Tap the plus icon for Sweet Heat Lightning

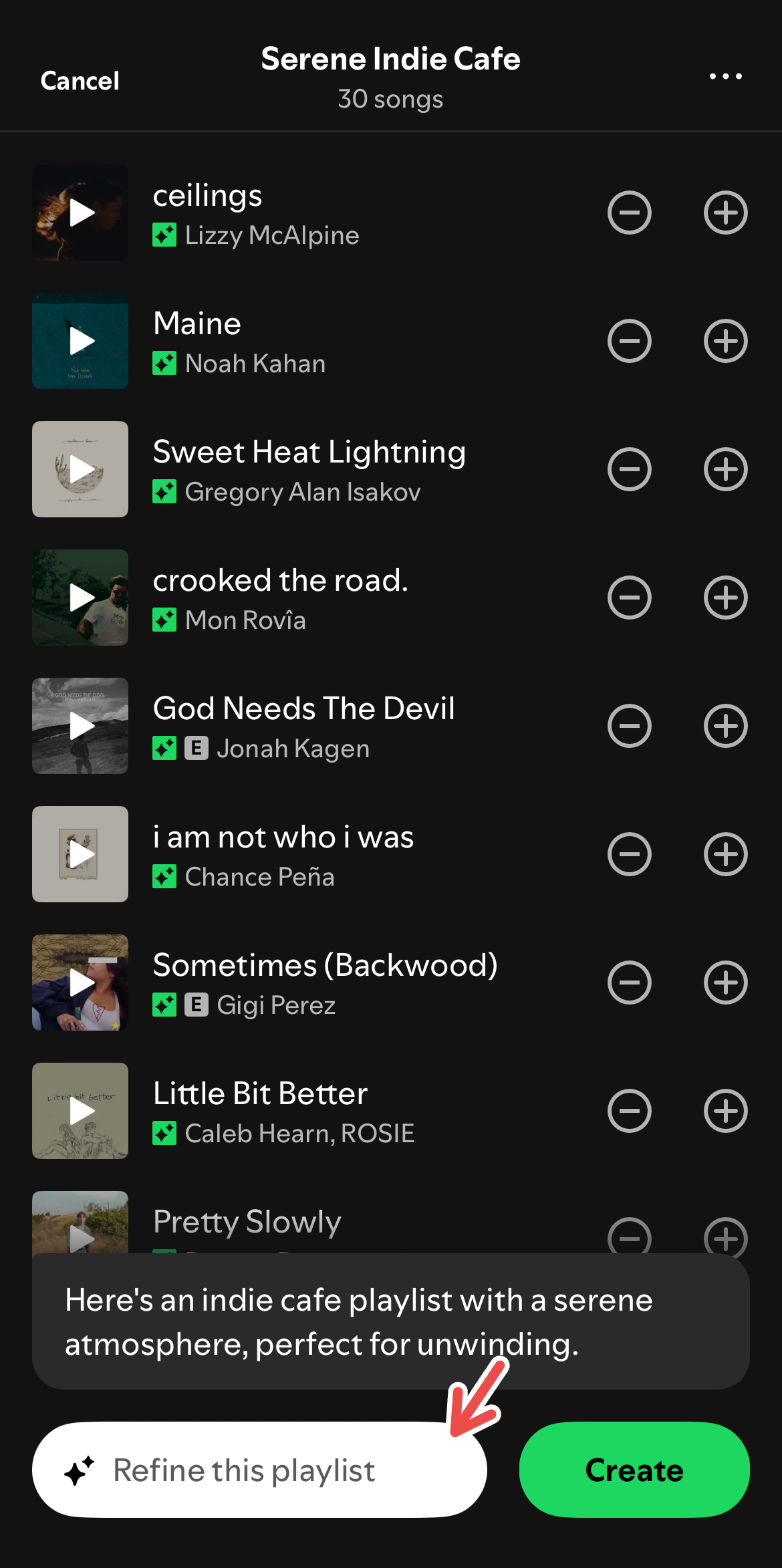coord(725,469)
